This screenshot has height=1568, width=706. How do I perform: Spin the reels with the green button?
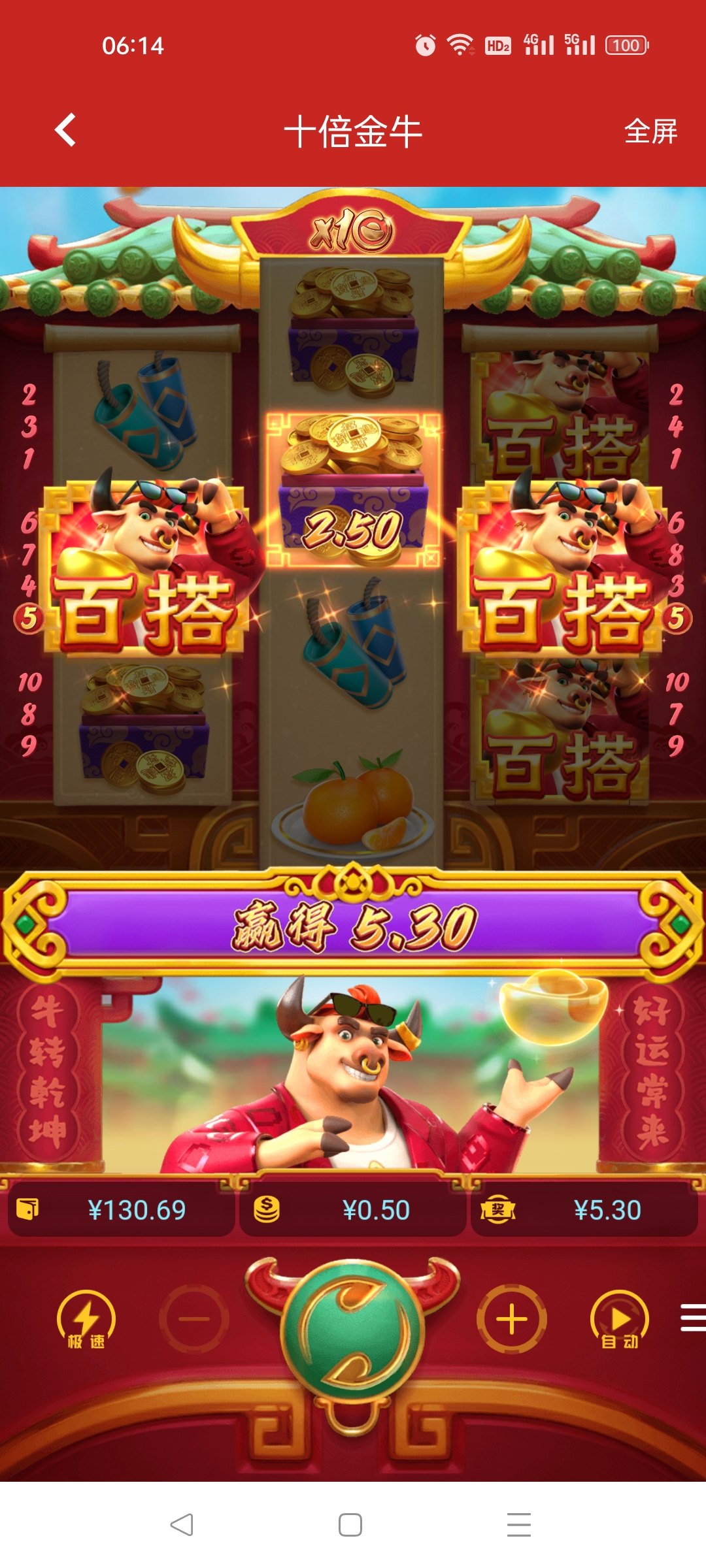(353, 1330)
